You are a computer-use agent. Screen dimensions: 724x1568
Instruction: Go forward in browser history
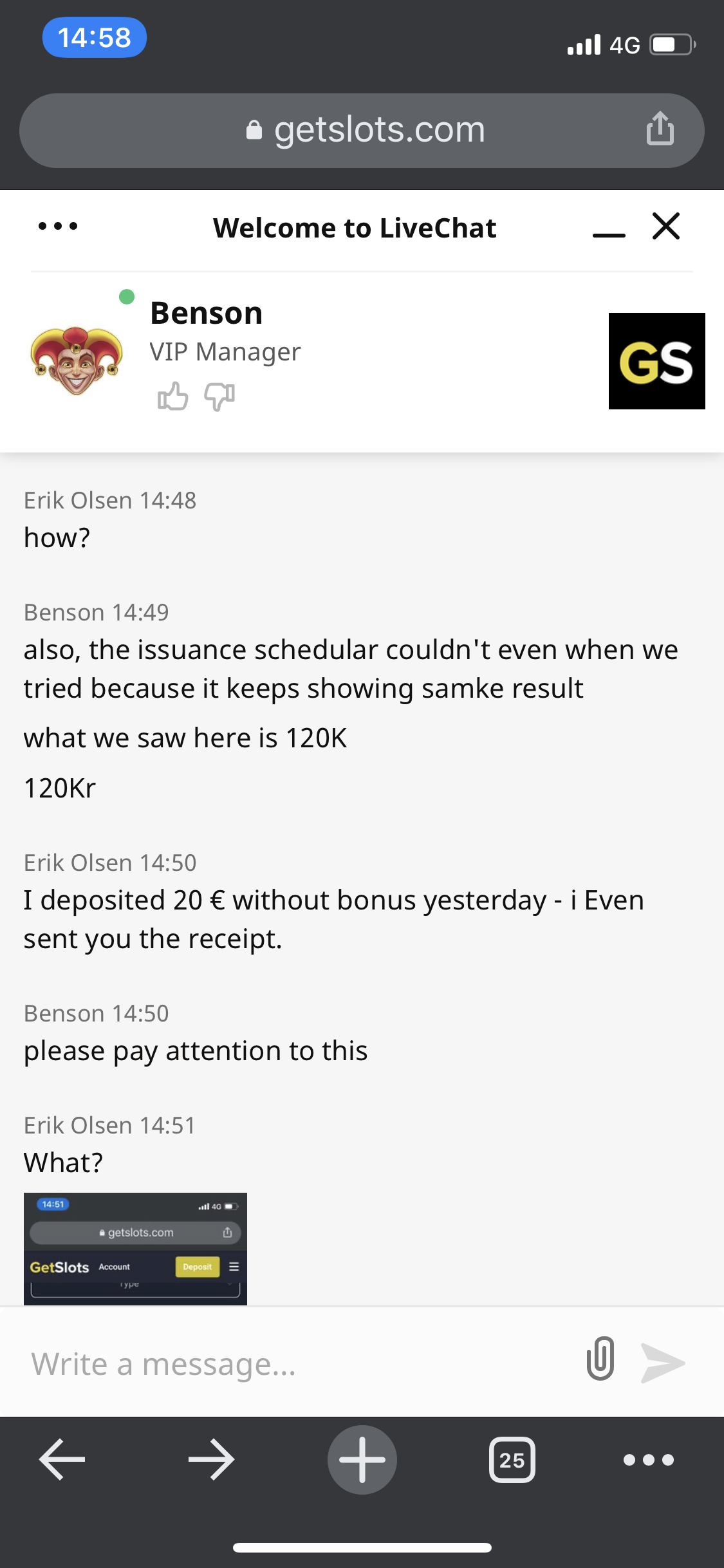211,1460
